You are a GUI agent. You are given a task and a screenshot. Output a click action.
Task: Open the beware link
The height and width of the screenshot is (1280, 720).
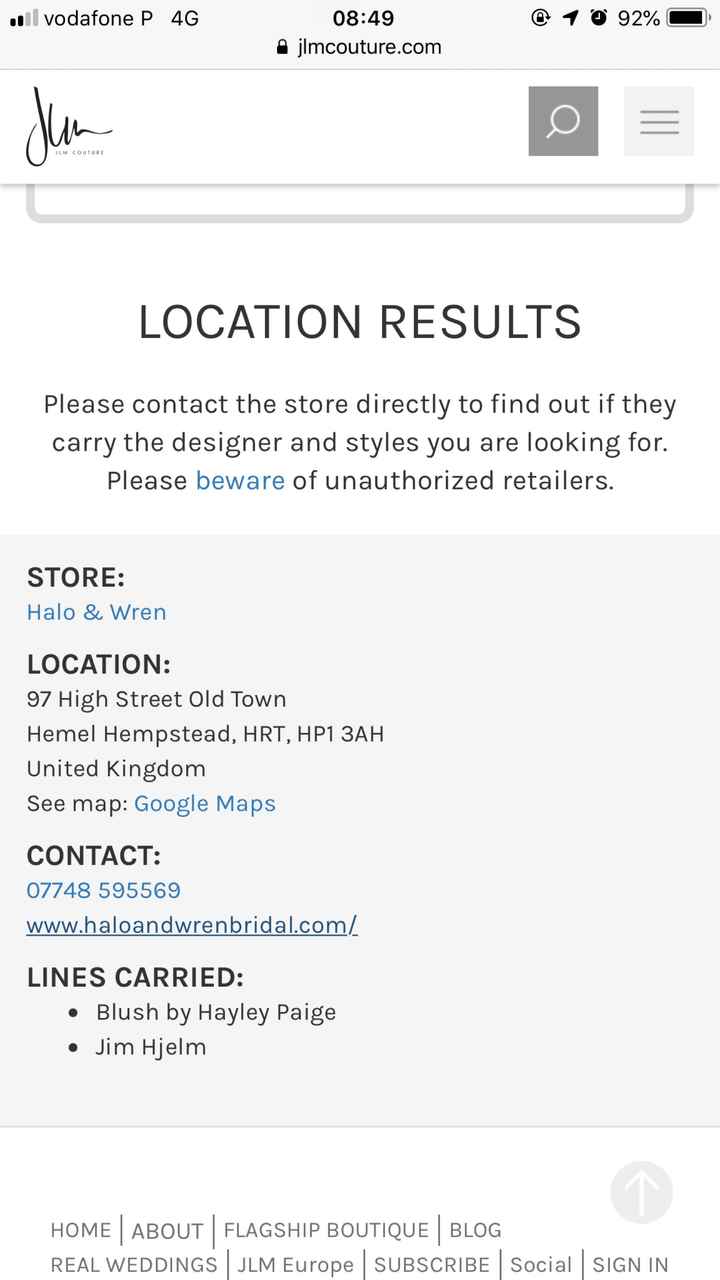240,481
